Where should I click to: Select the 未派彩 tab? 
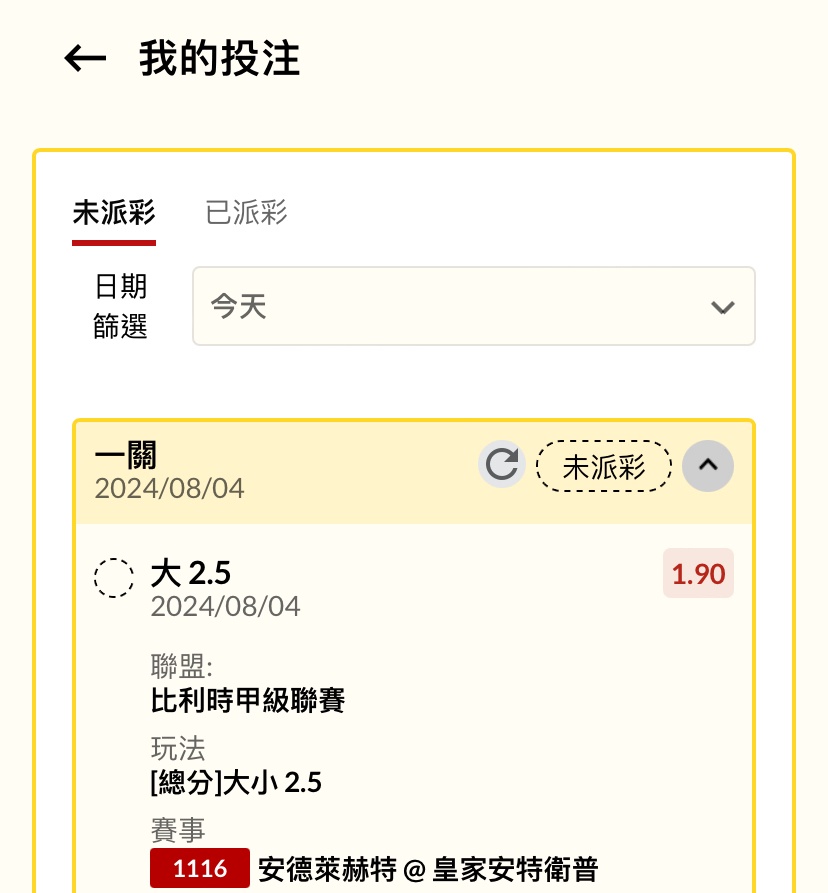(114, 212)
